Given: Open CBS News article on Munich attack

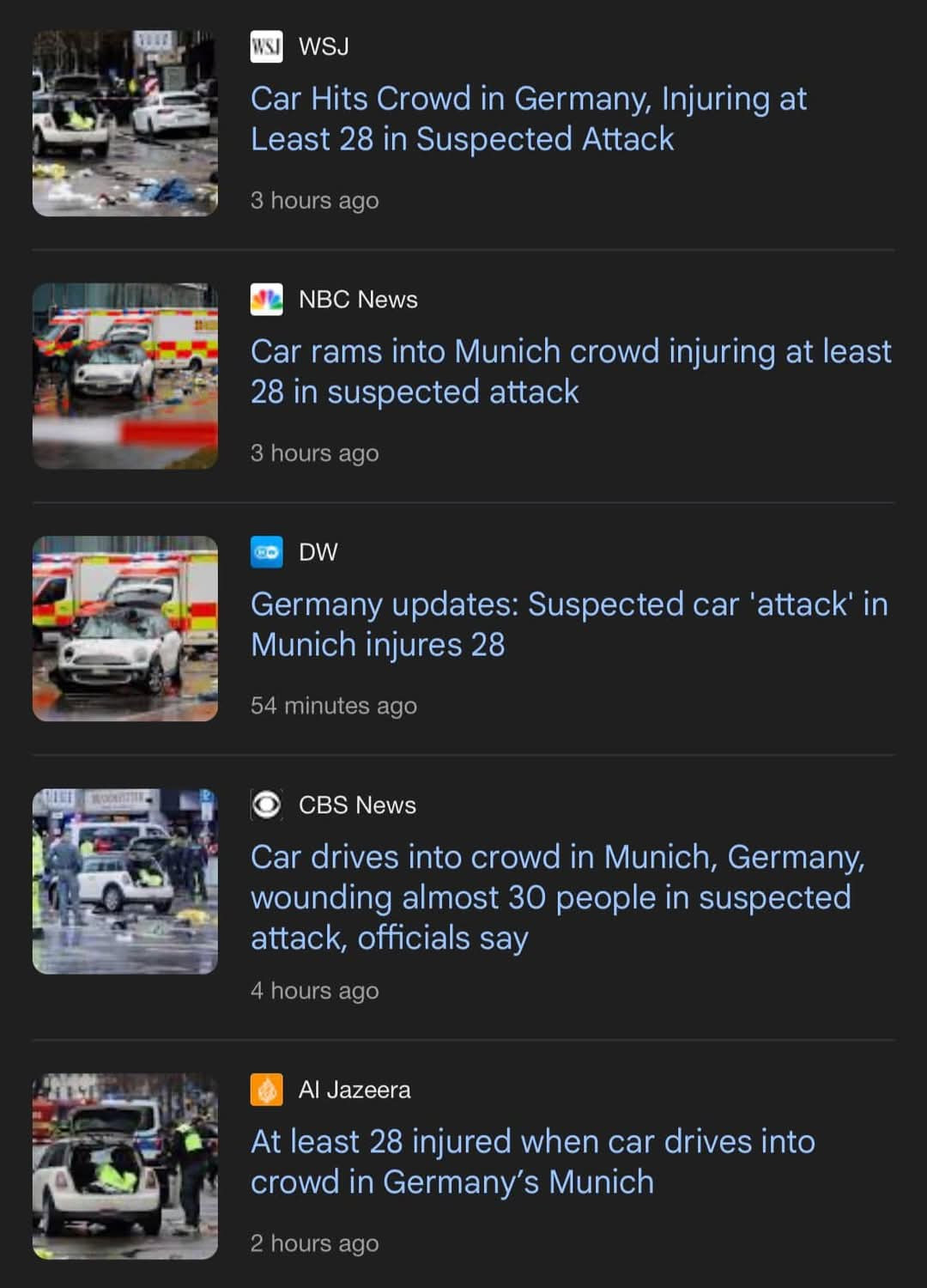Looking at the screenshot, I should click(558, 896).
